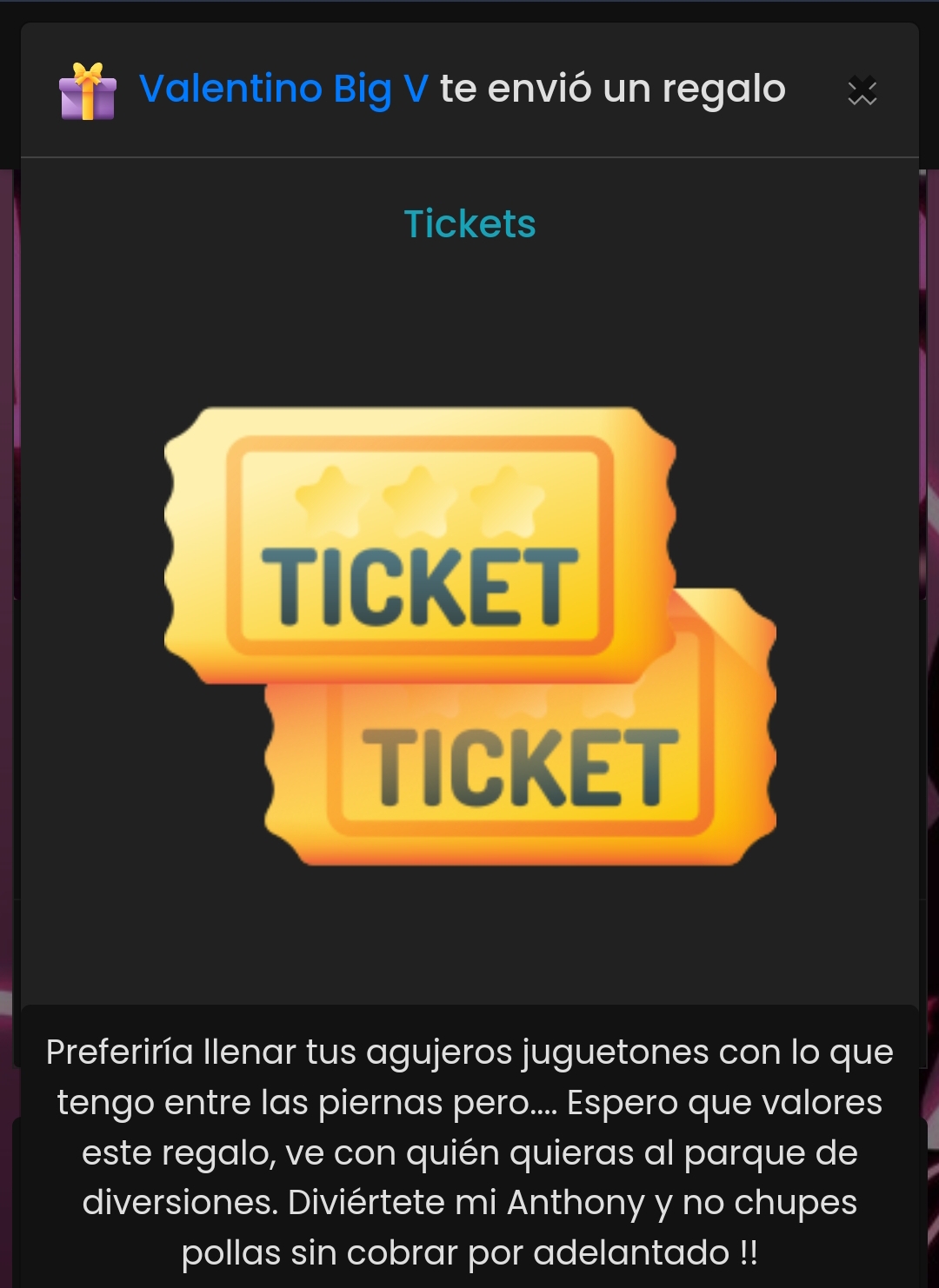The height and width of the screenshot is (1288, 939).
Task: Close the gift dialog
Action: point(862,90)
